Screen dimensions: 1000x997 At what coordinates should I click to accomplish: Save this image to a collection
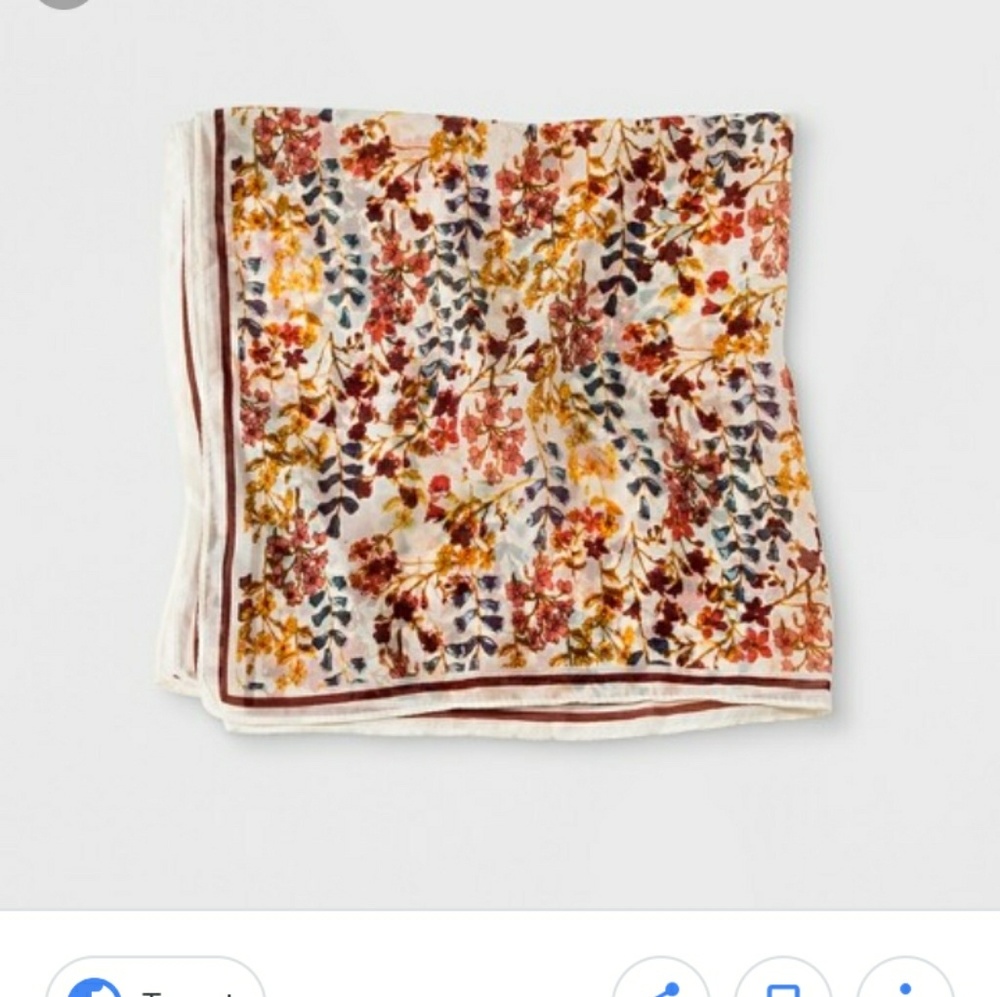(783, 985)
